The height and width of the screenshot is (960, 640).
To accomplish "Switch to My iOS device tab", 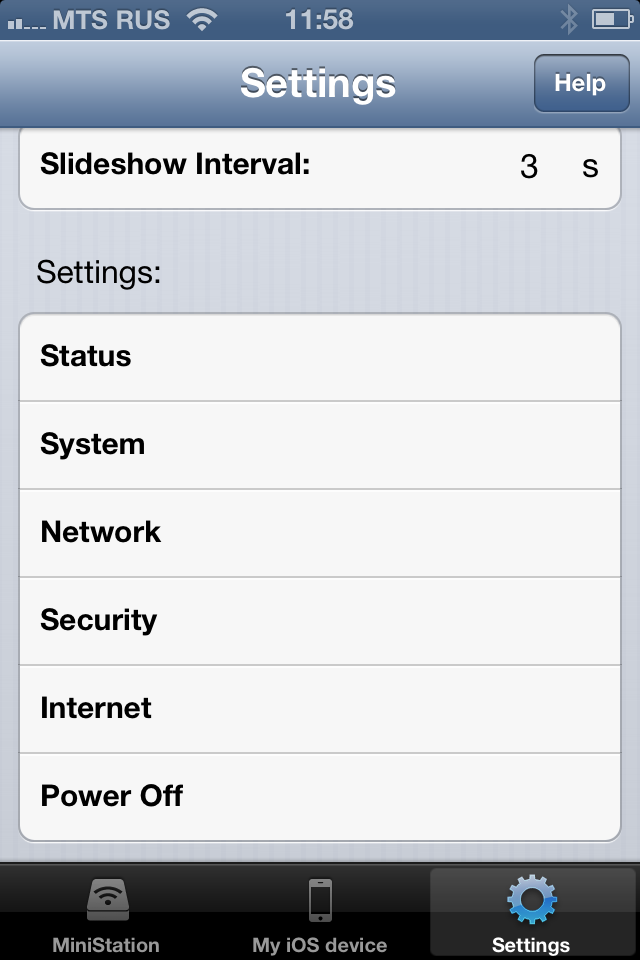I will point(320,912).
